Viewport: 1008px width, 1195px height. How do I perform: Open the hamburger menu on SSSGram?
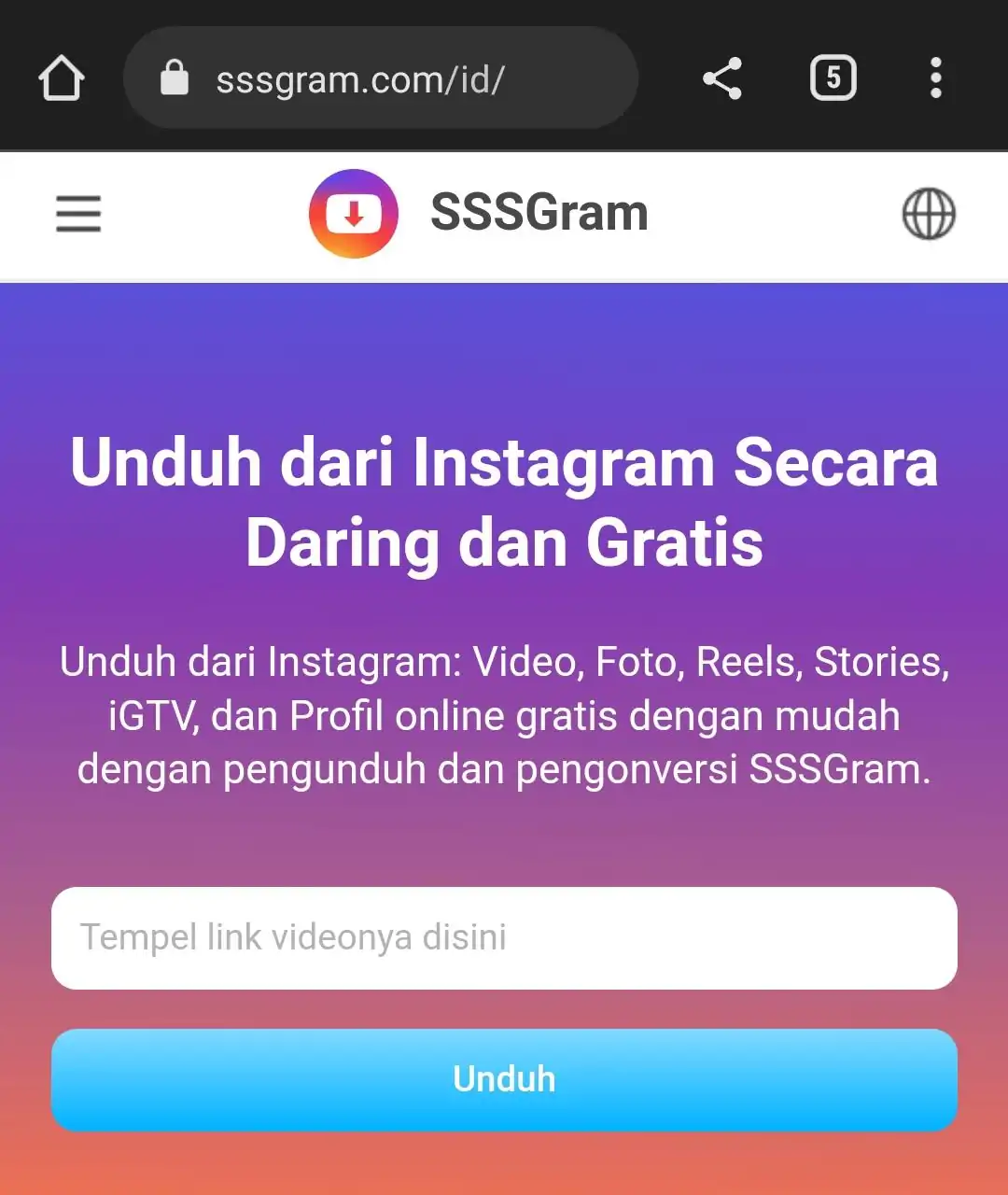[78, 214]
